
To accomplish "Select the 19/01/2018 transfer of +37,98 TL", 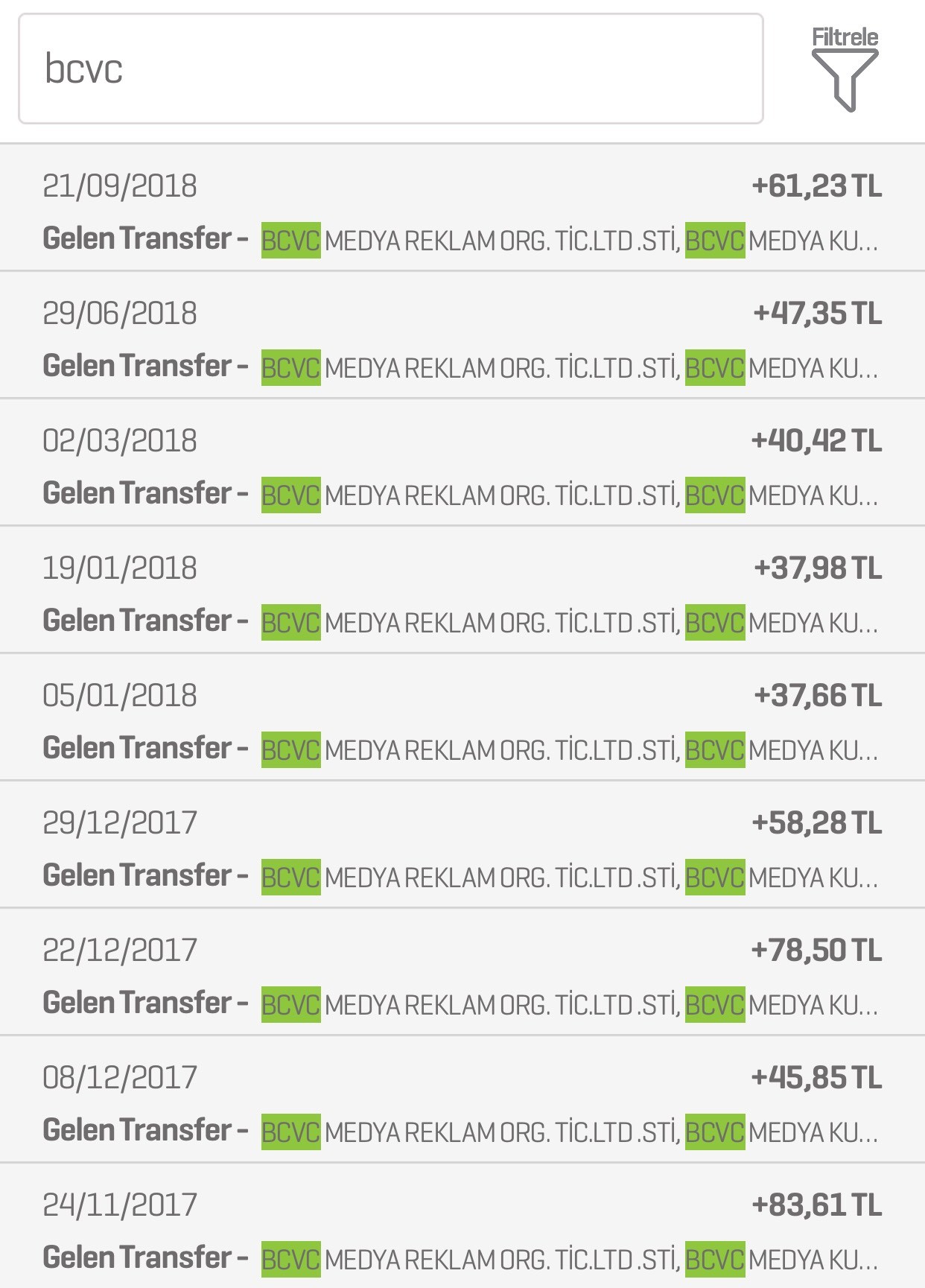I will pyautogui.click(x=462, y=590).
